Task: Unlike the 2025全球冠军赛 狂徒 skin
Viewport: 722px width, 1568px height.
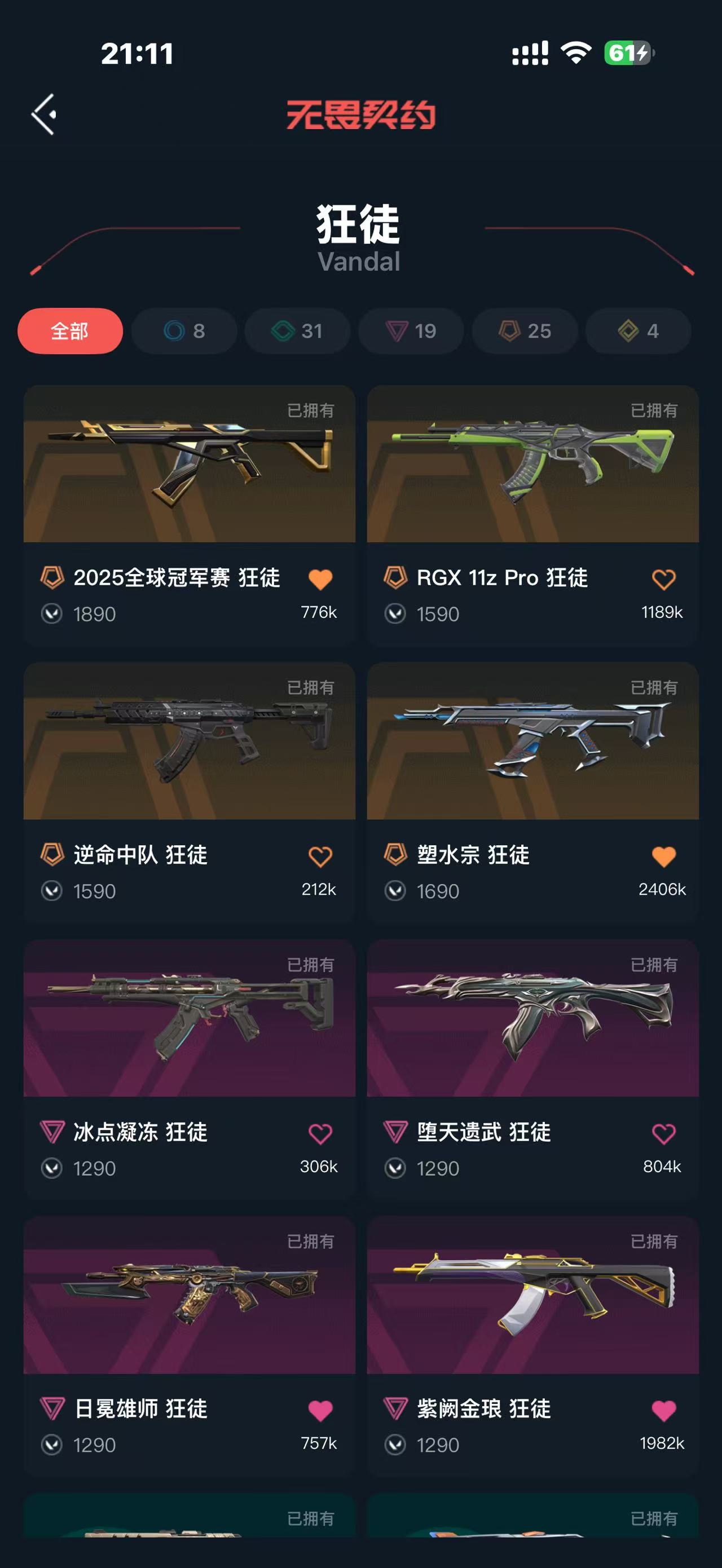Action: [x=320, y=579]
